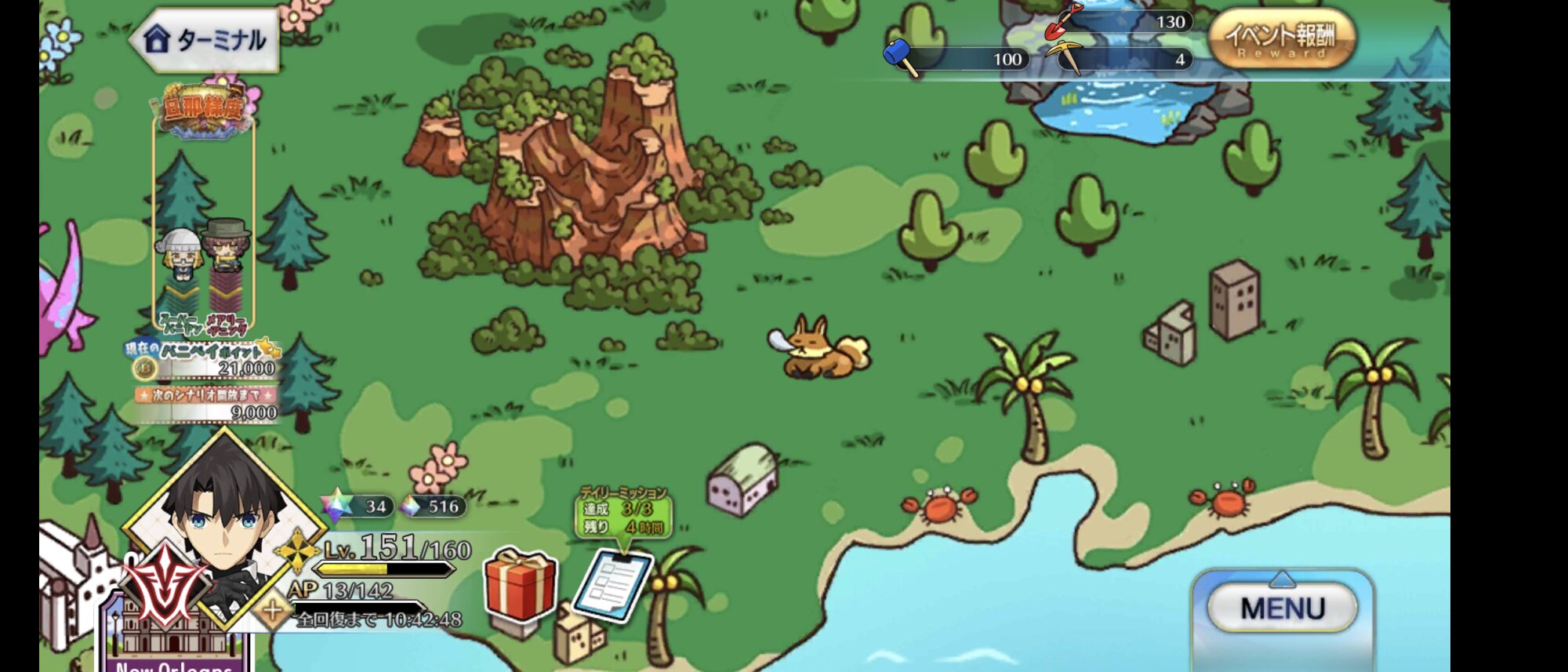Open the イベント報酬 event rewards
The width and height of the screenshot is (1568, 672).
pyautogui.click(x=1281, y=39)
